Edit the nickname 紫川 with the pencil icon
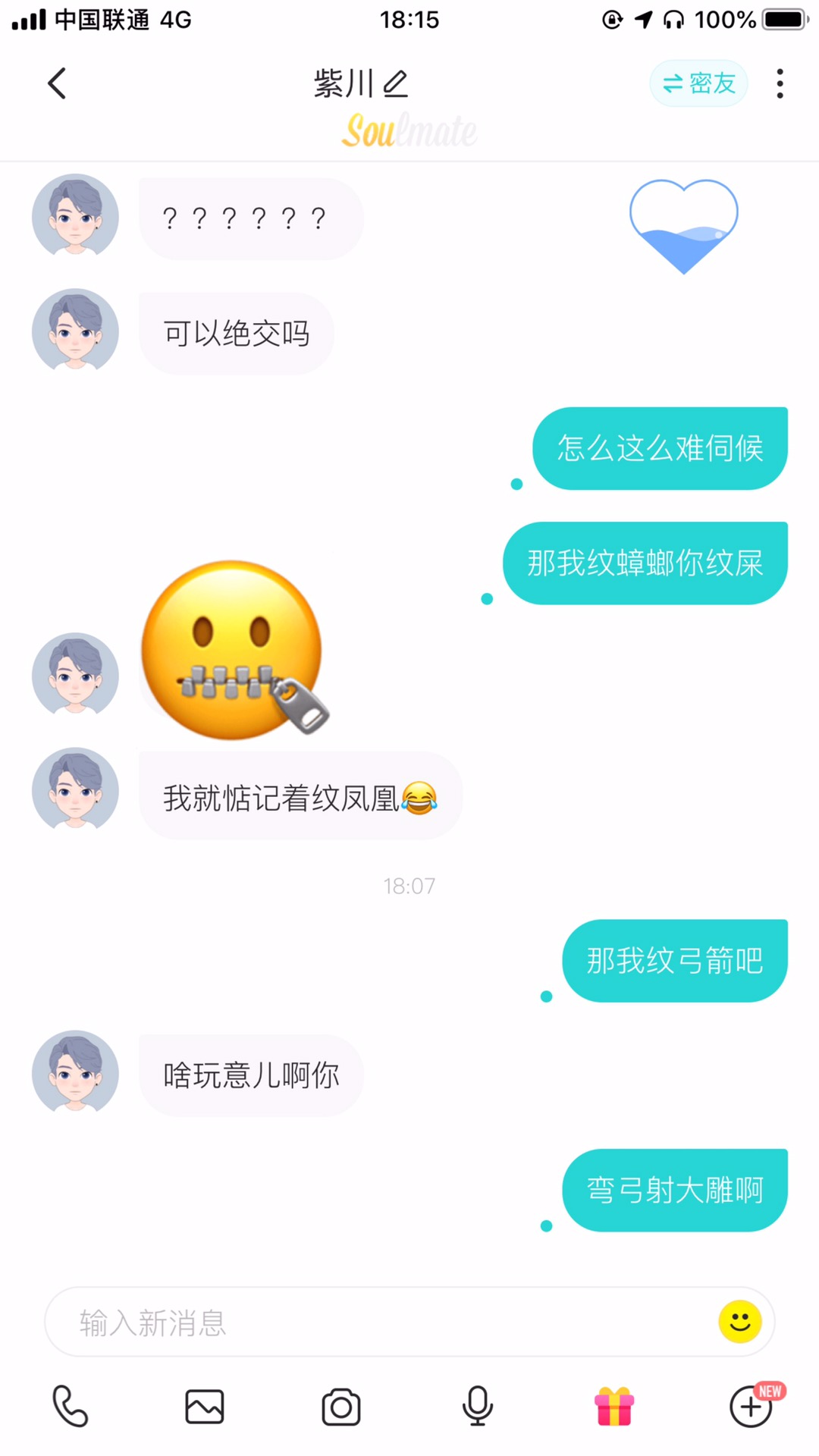This screenshot has width=819, height=1456. (x=396, y=83)
